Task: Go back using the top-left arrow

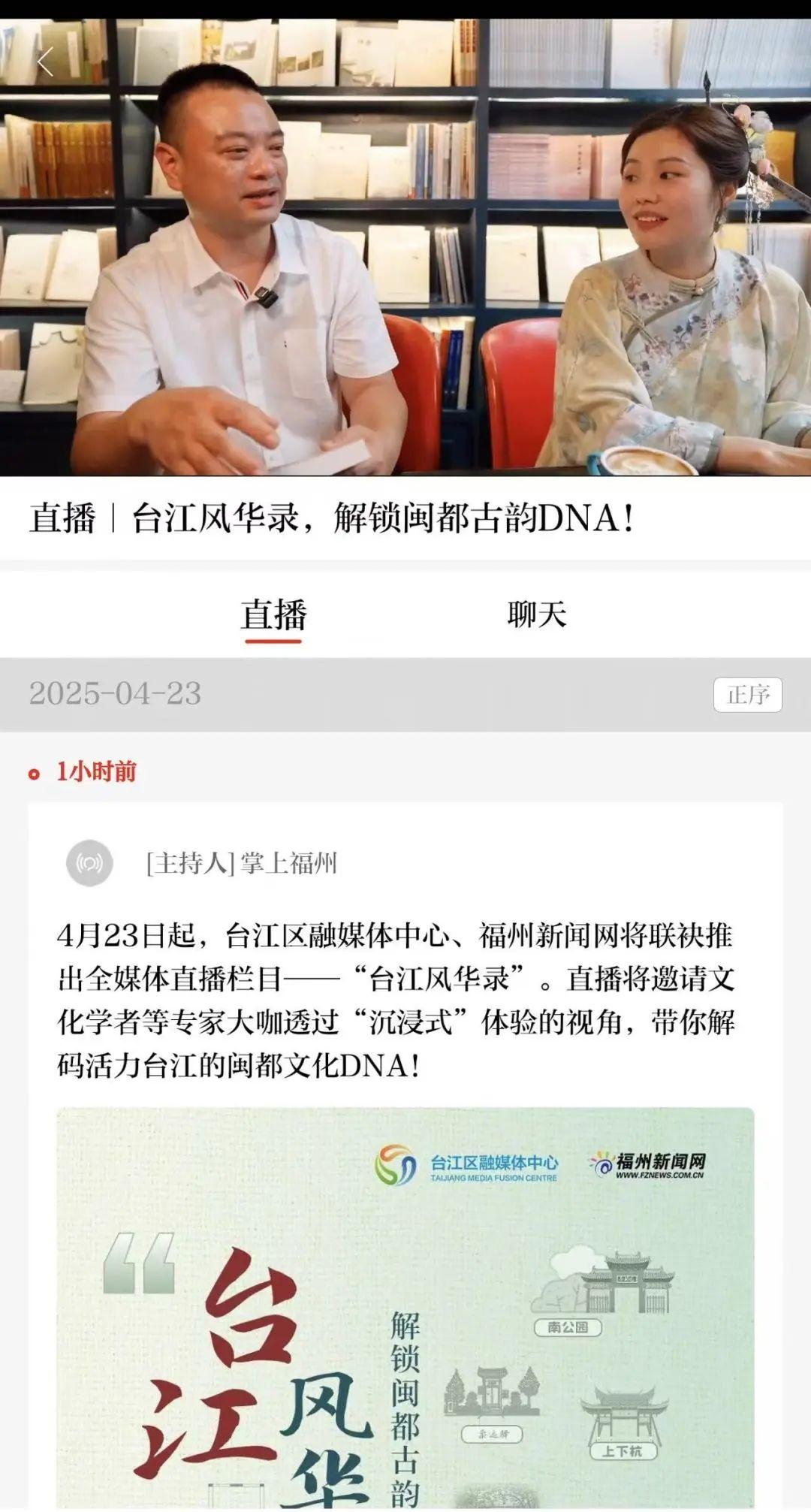Action: tap(45, 62)
